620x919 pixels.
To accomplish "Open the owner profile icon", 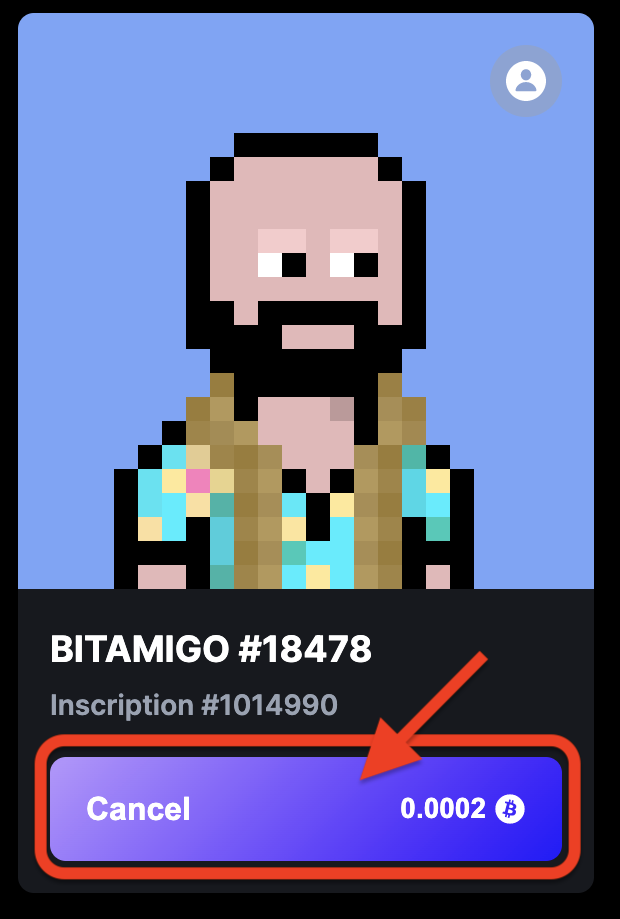I will tap(525, 81).
